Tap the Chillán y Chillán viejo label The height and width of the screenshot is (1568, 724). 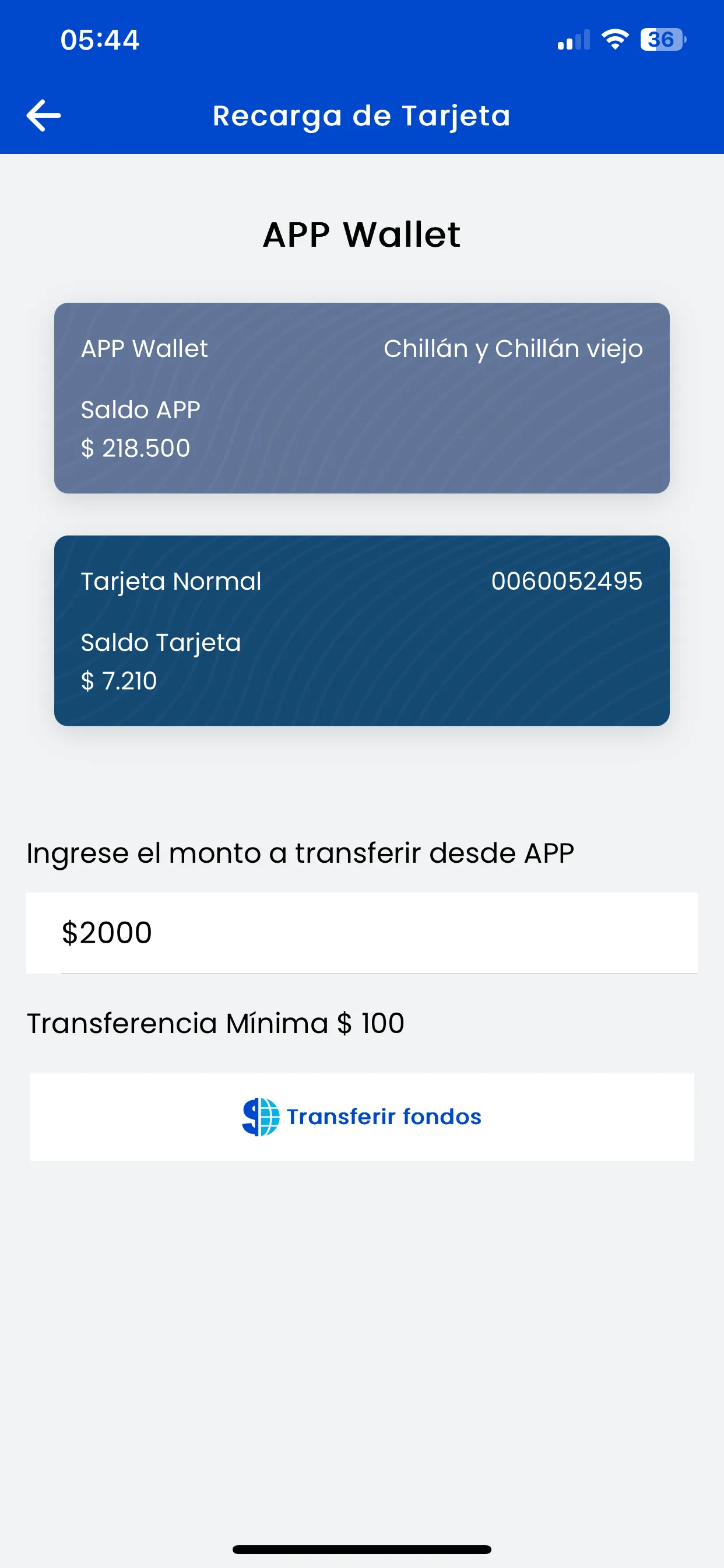point(513,349)
